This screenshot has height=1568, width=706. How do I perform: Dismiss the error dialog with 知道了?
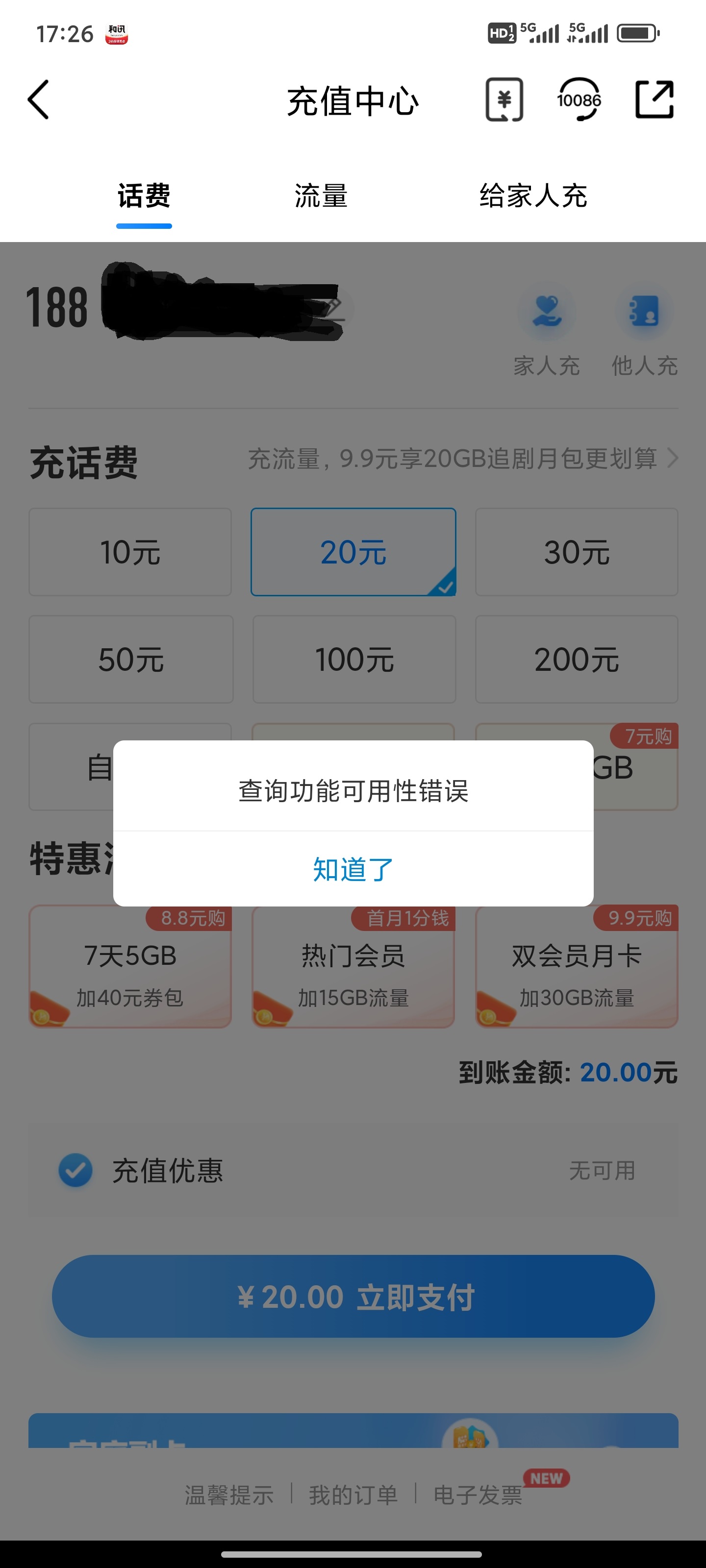coord(353,869)
